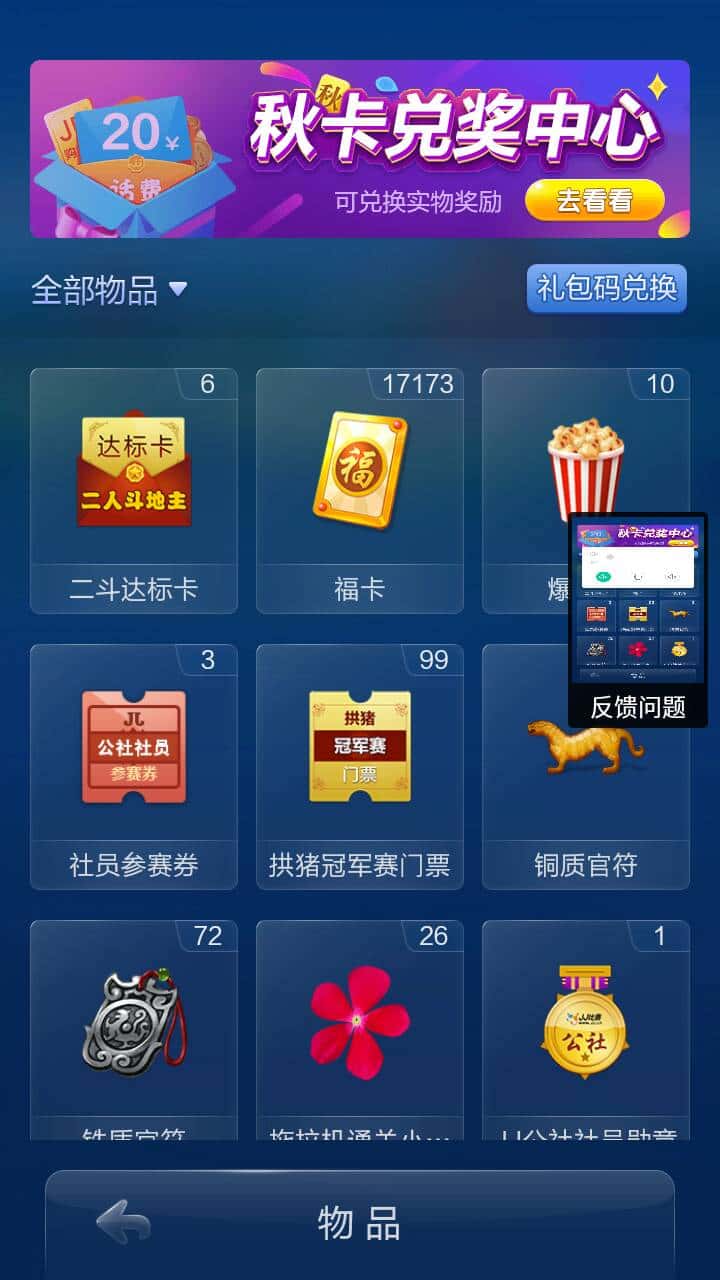
Task: Open the 爆米花 popcorn item
Action: [585, 460]
